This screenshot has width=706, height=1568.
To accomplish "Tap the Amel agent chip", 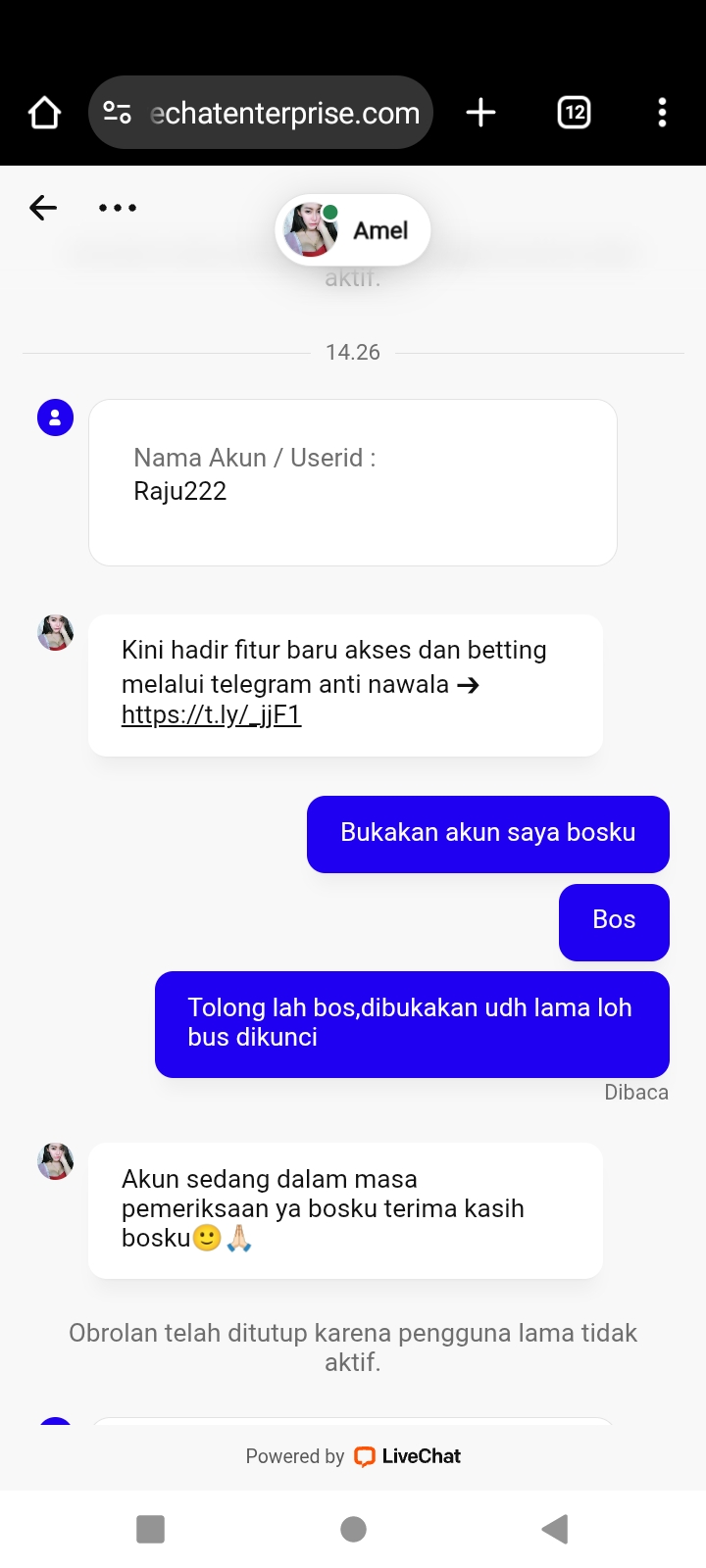I will tap(353, 230).
